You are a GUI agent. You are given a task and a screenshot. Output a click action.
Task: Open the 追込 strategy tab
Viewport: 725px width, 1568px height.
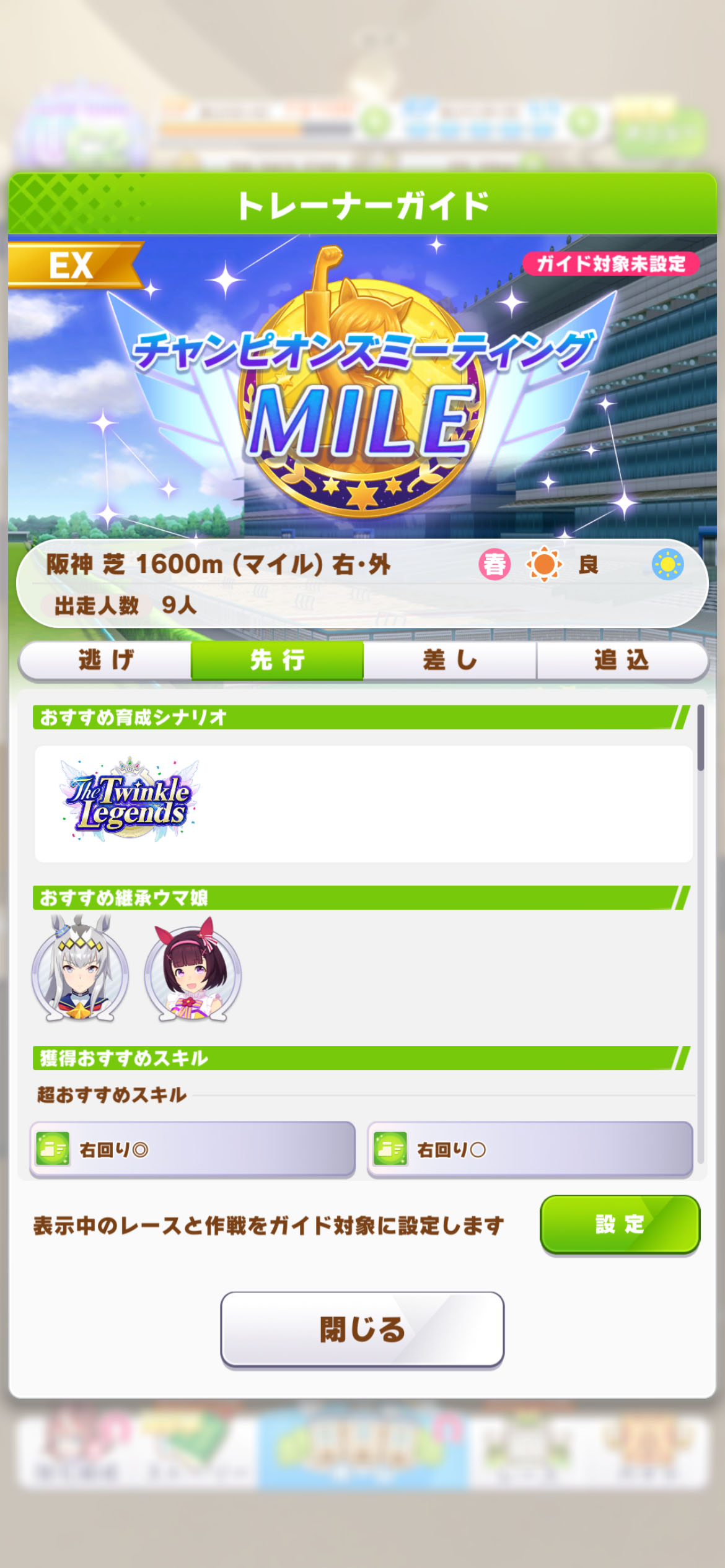click(622, 660)
